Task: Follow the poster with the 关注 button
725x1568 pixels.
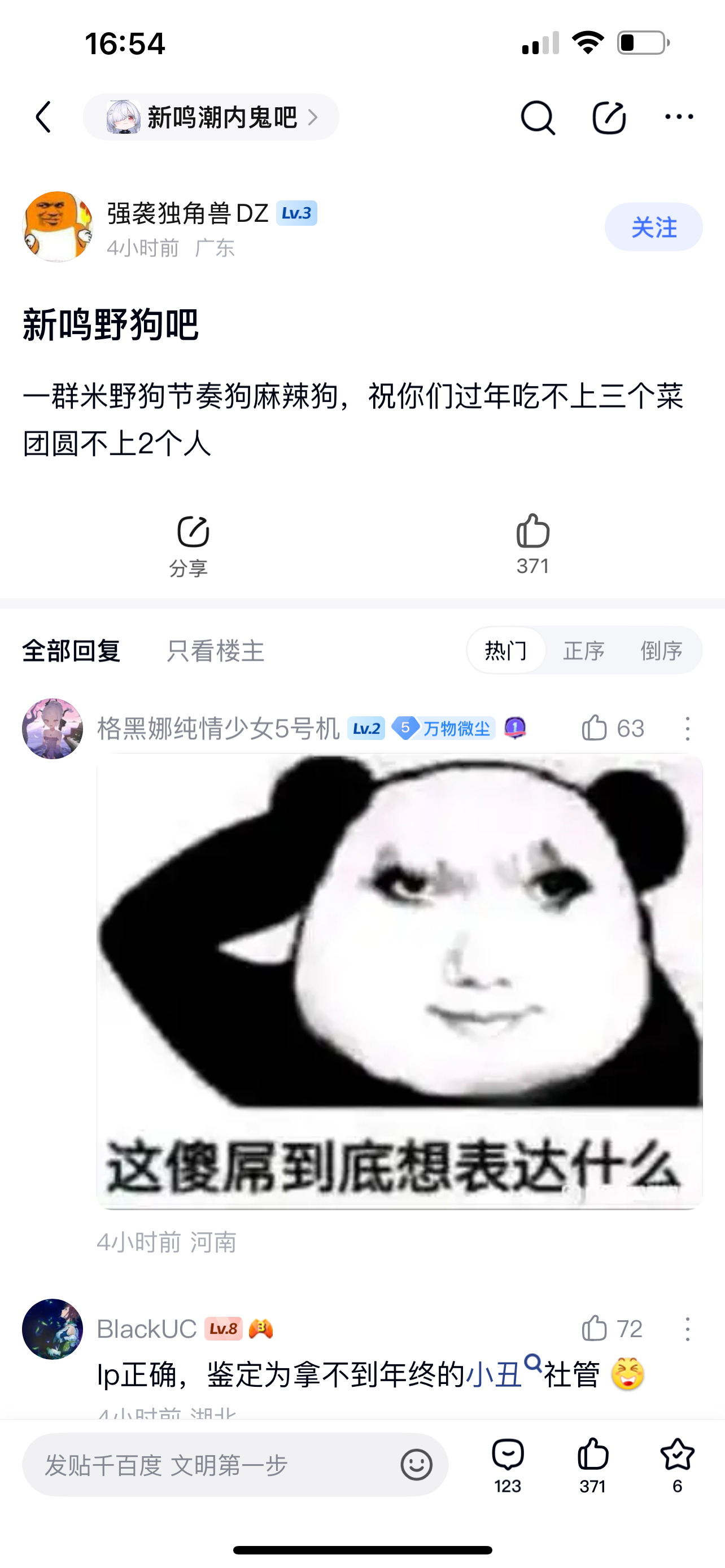Action: (x=653, y=227)
